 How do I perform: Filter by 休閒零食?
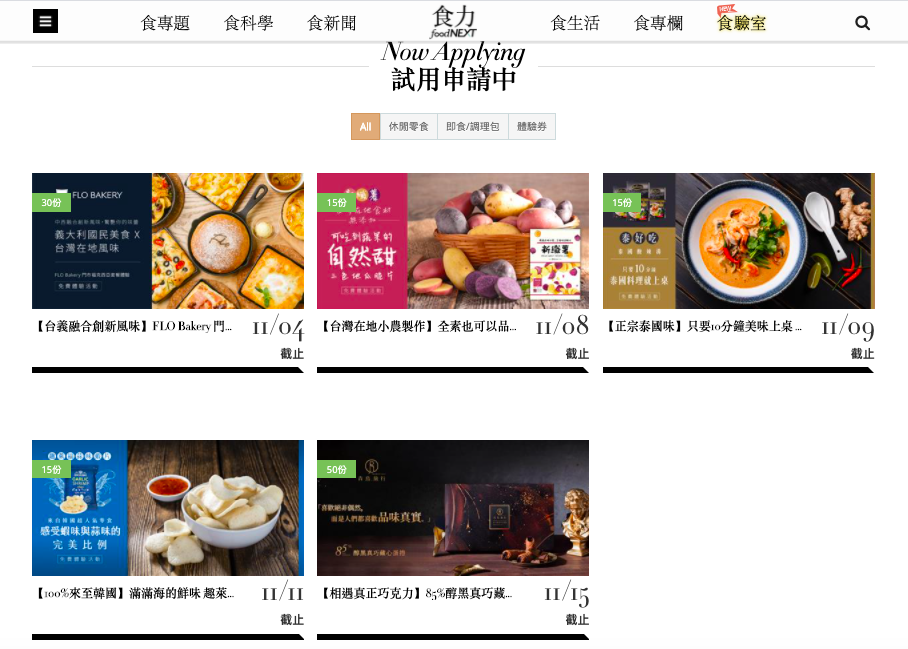[x=408, y=127]
